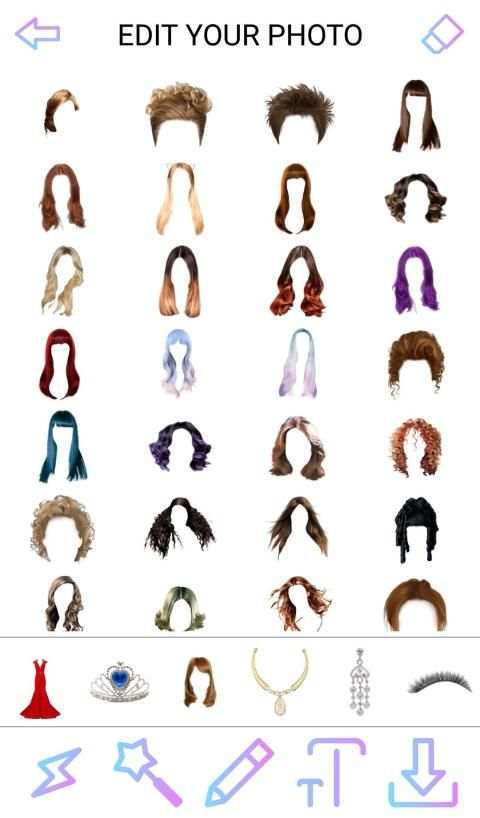This screenshot has width=480, height=818.
Task: Pick the teal straight hair with bangs
Action: click(63, 447)
